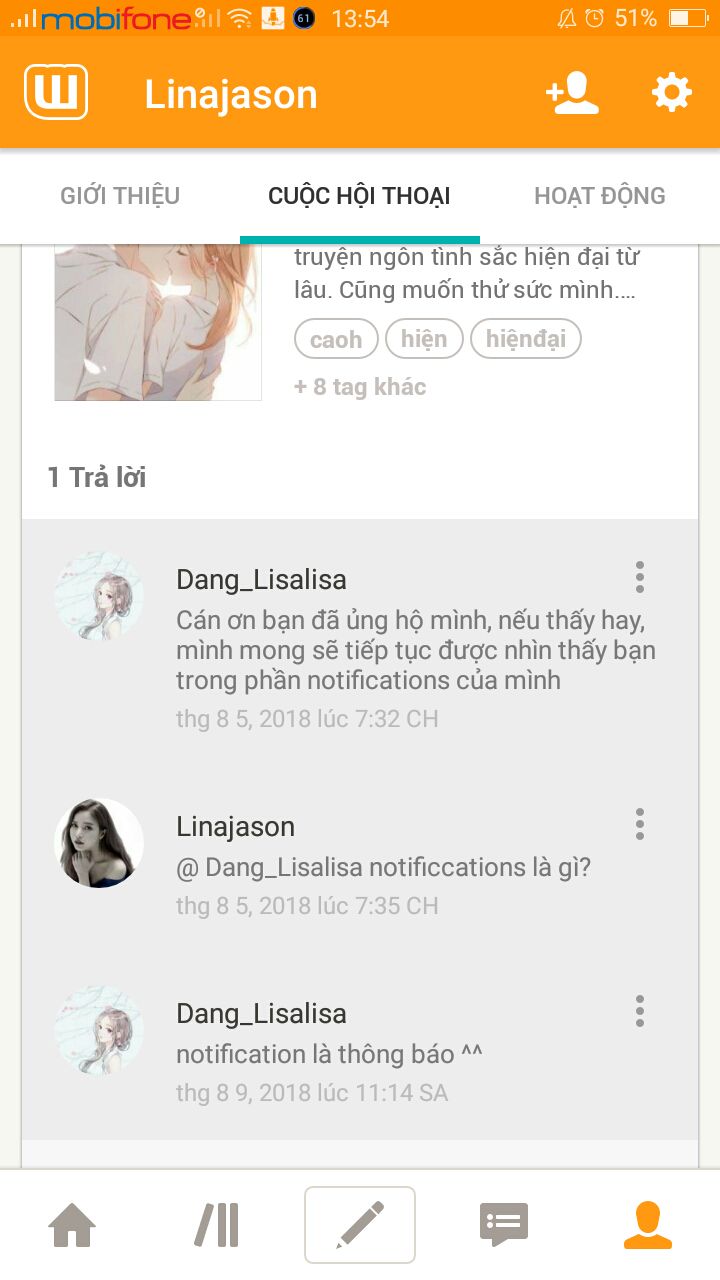Select the hiệnđại tag chip
Image resolution: width=720 pixels, height=1280 pixels.
pos(526,339)
